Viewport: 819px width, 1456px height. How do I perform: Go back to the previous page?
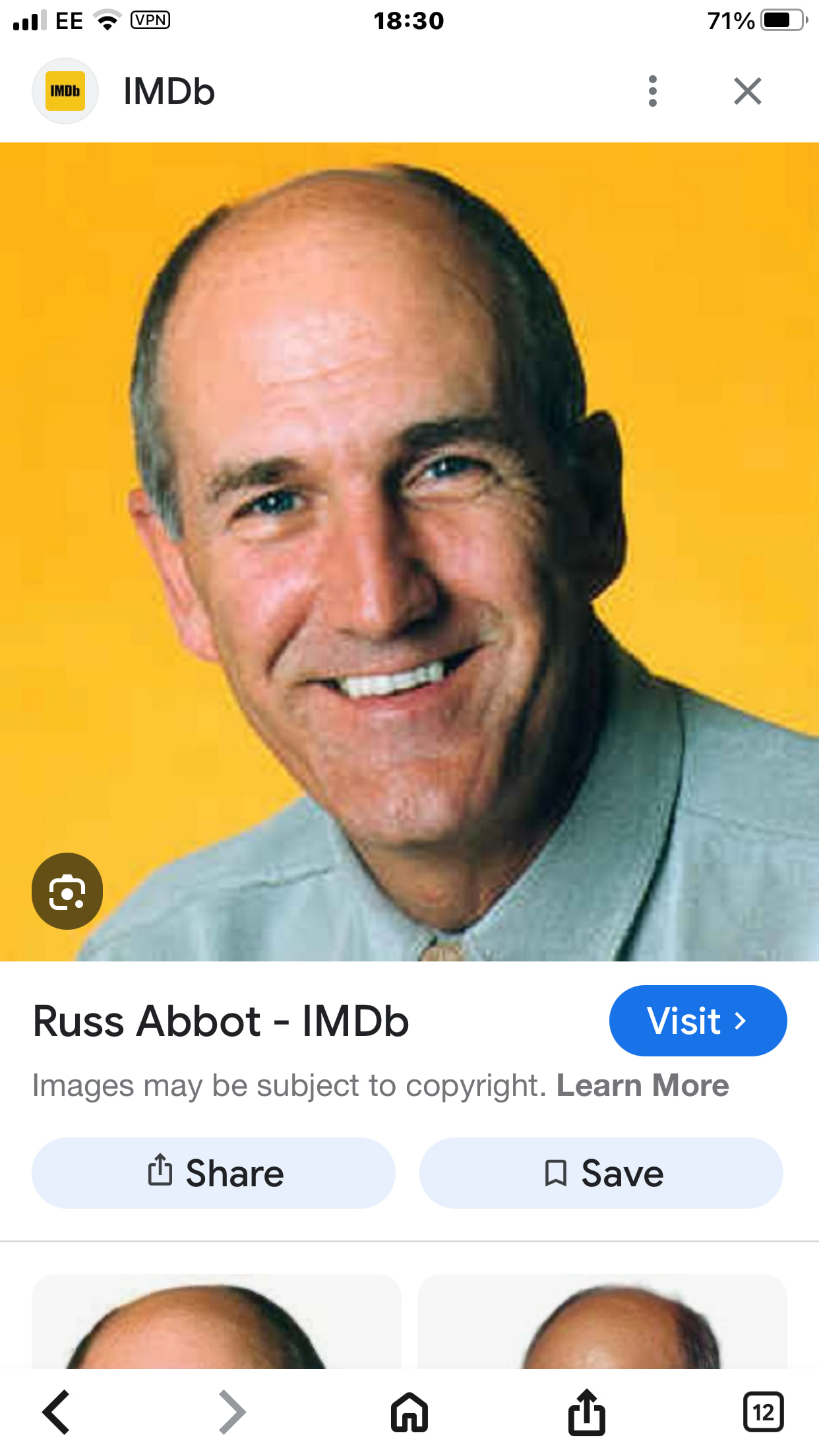click(57, 1412)
